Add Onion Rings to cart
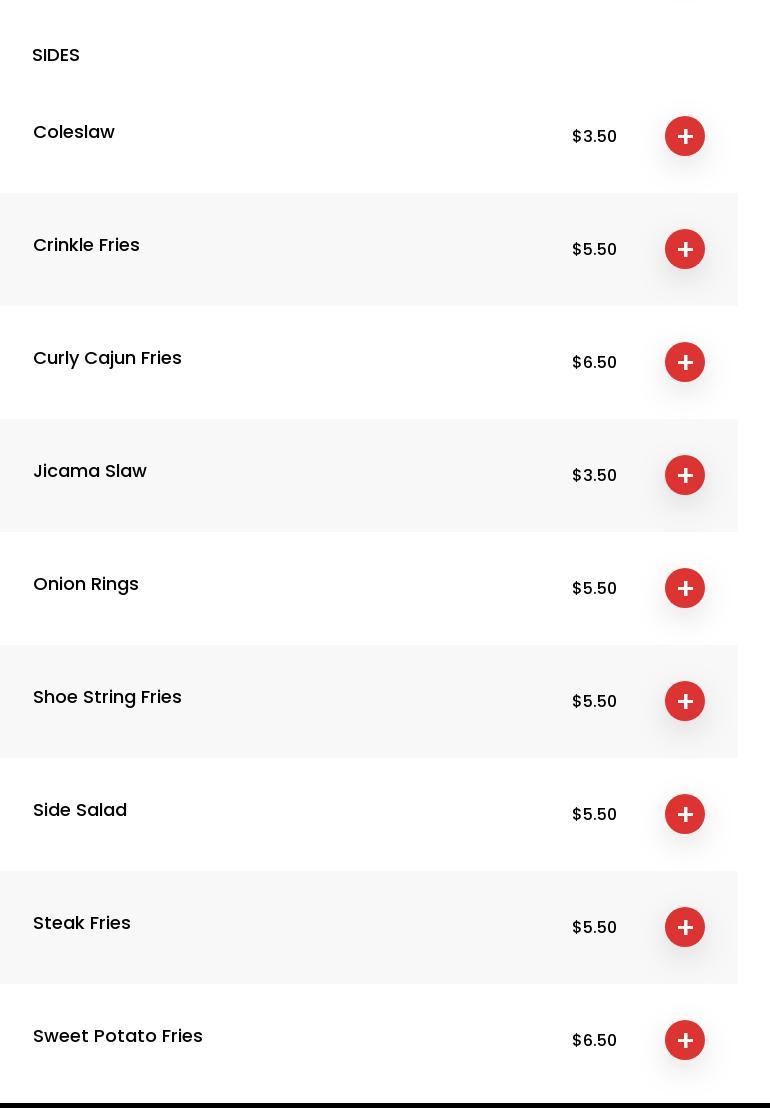 coord(685,588)
